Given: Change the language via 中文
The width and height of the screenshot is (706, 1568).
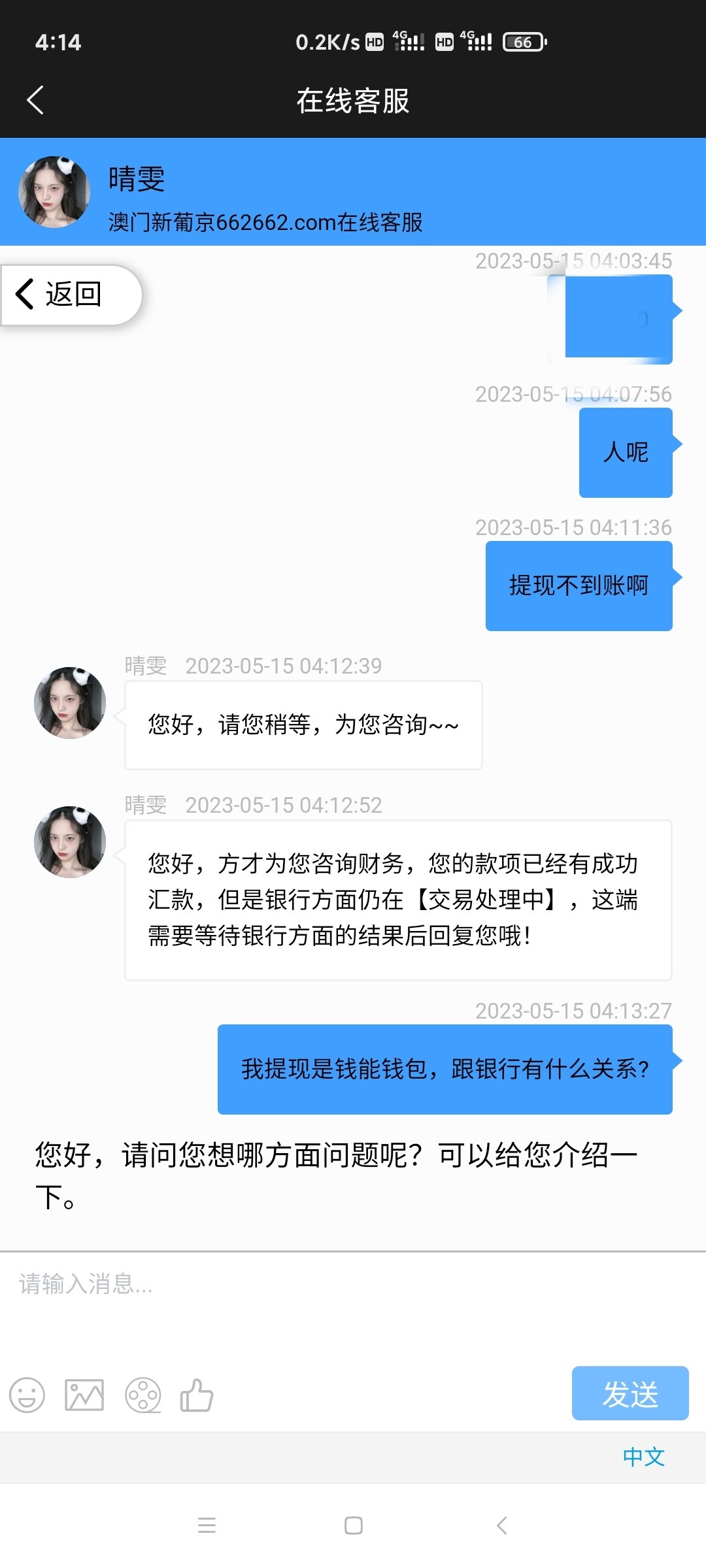Looking at the screenshot, I should pyautogui.click(x=643, y=1457).
